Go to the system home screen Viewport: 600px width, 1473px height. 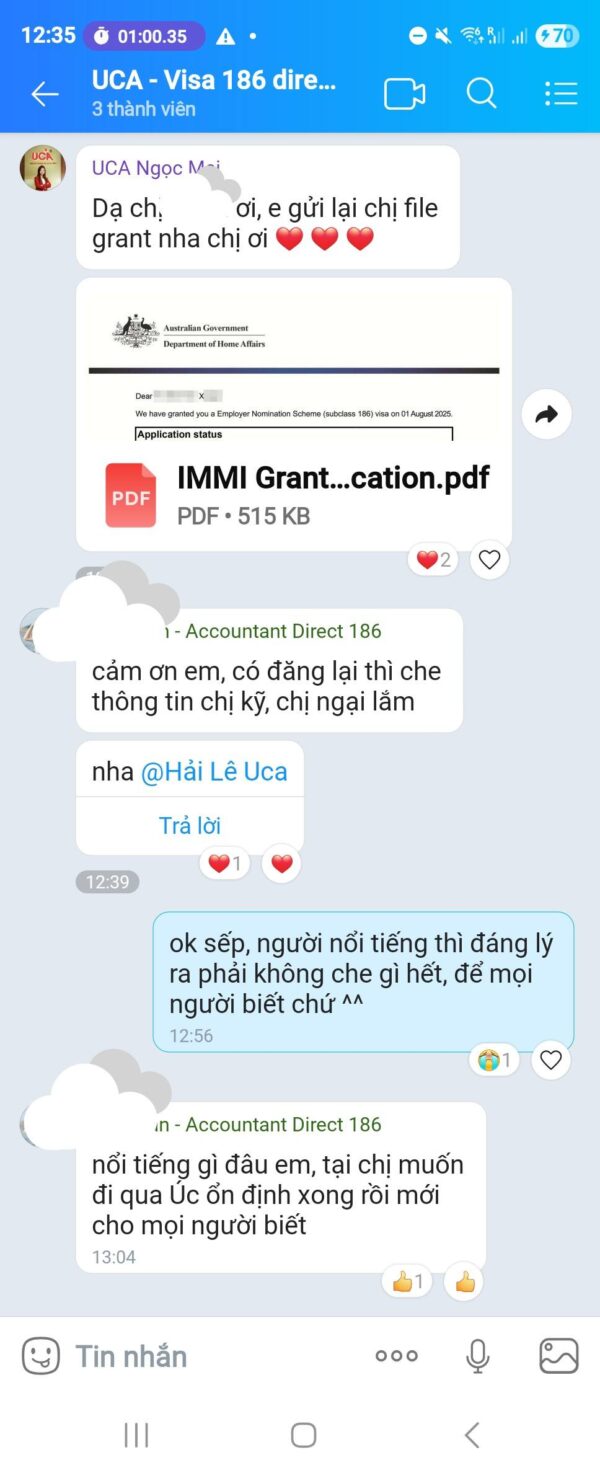tap(303, 1435)
